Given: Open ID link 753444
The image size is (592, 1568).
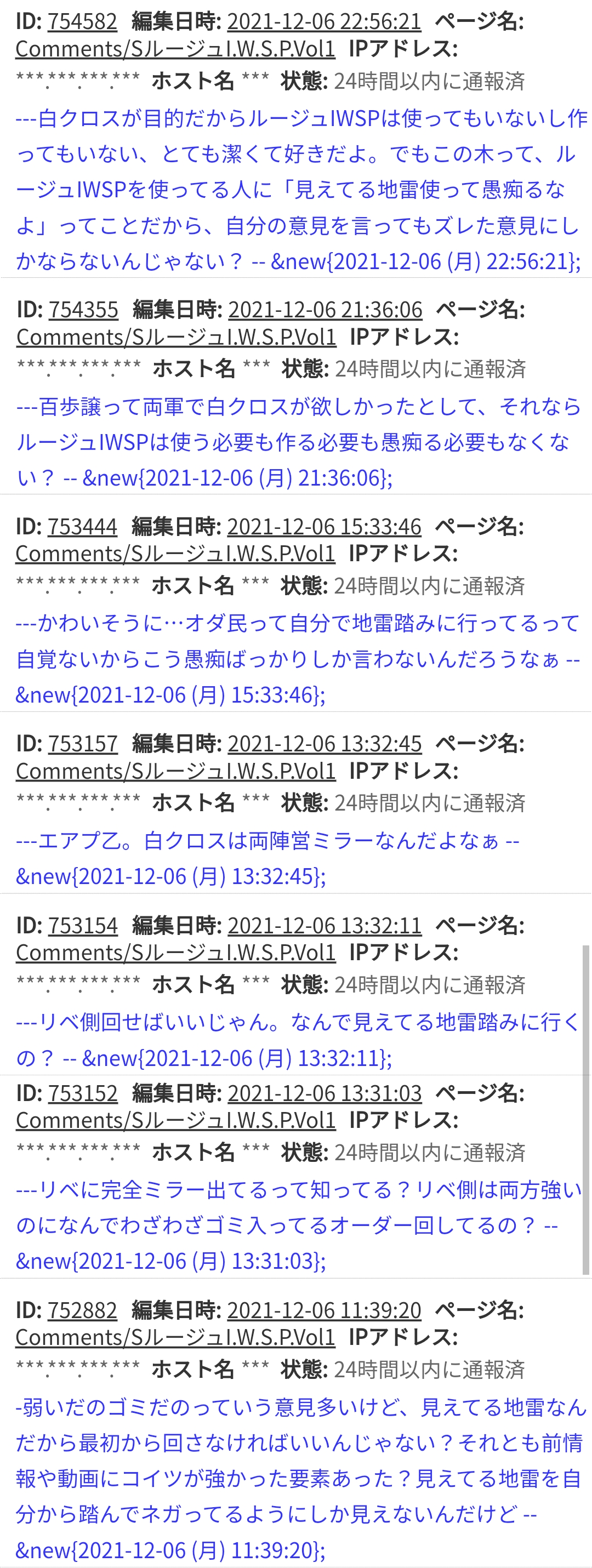Looking at the screenshot, I should coord(82,527).
